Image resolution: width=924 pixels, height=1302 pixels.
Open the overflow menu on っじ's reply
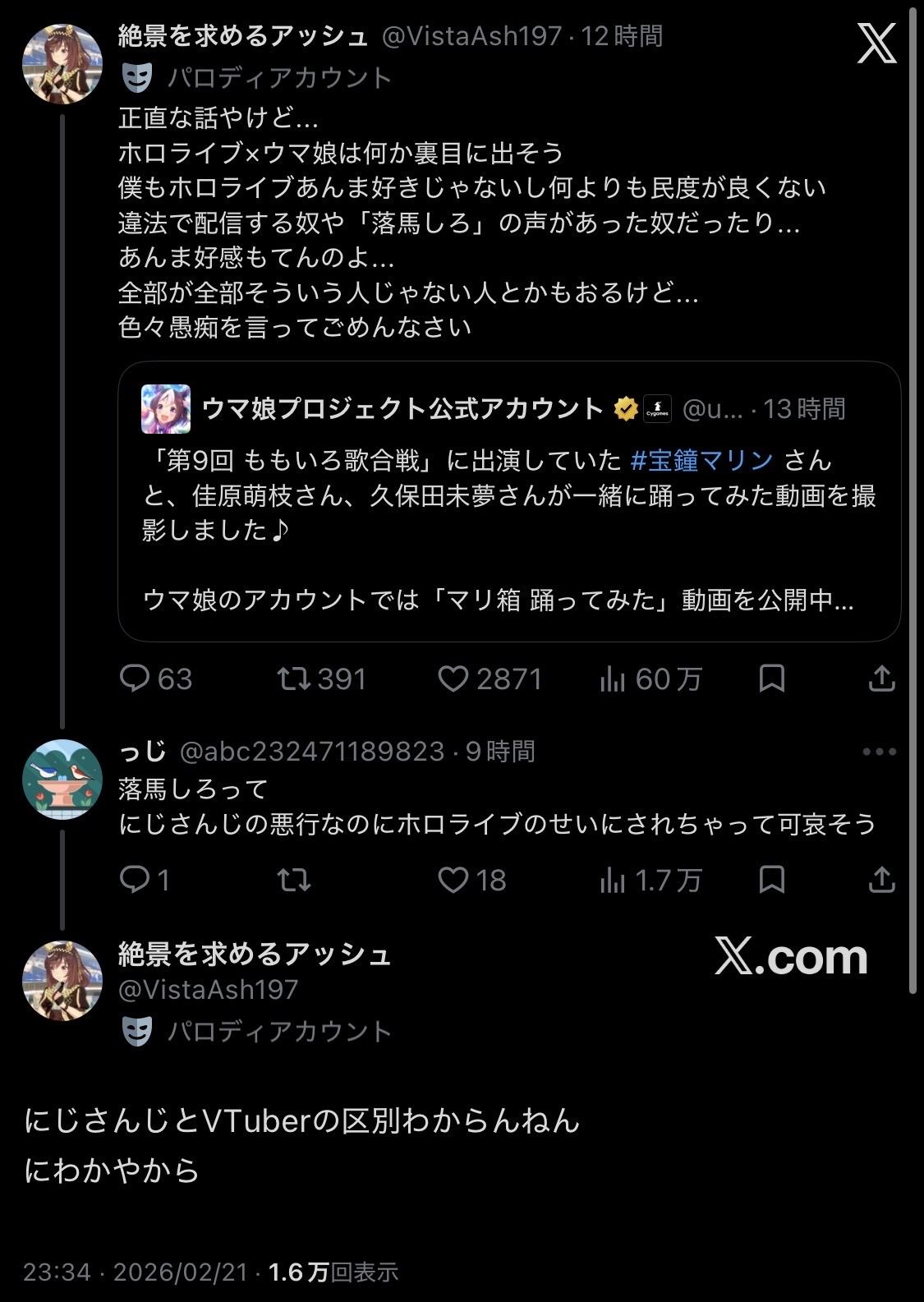coord(879,752)
